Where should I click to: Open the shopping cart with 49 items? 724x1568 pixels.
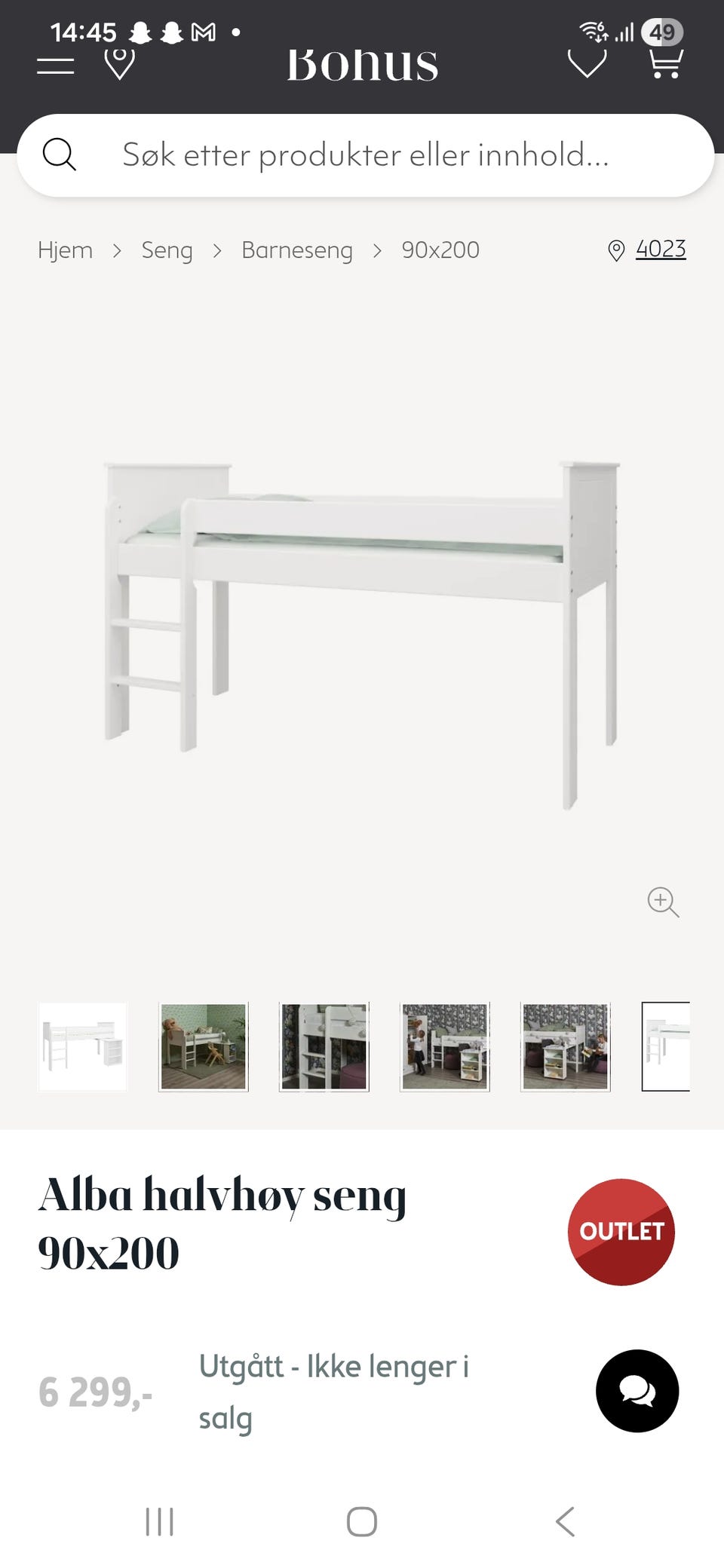tap(667, 63)
